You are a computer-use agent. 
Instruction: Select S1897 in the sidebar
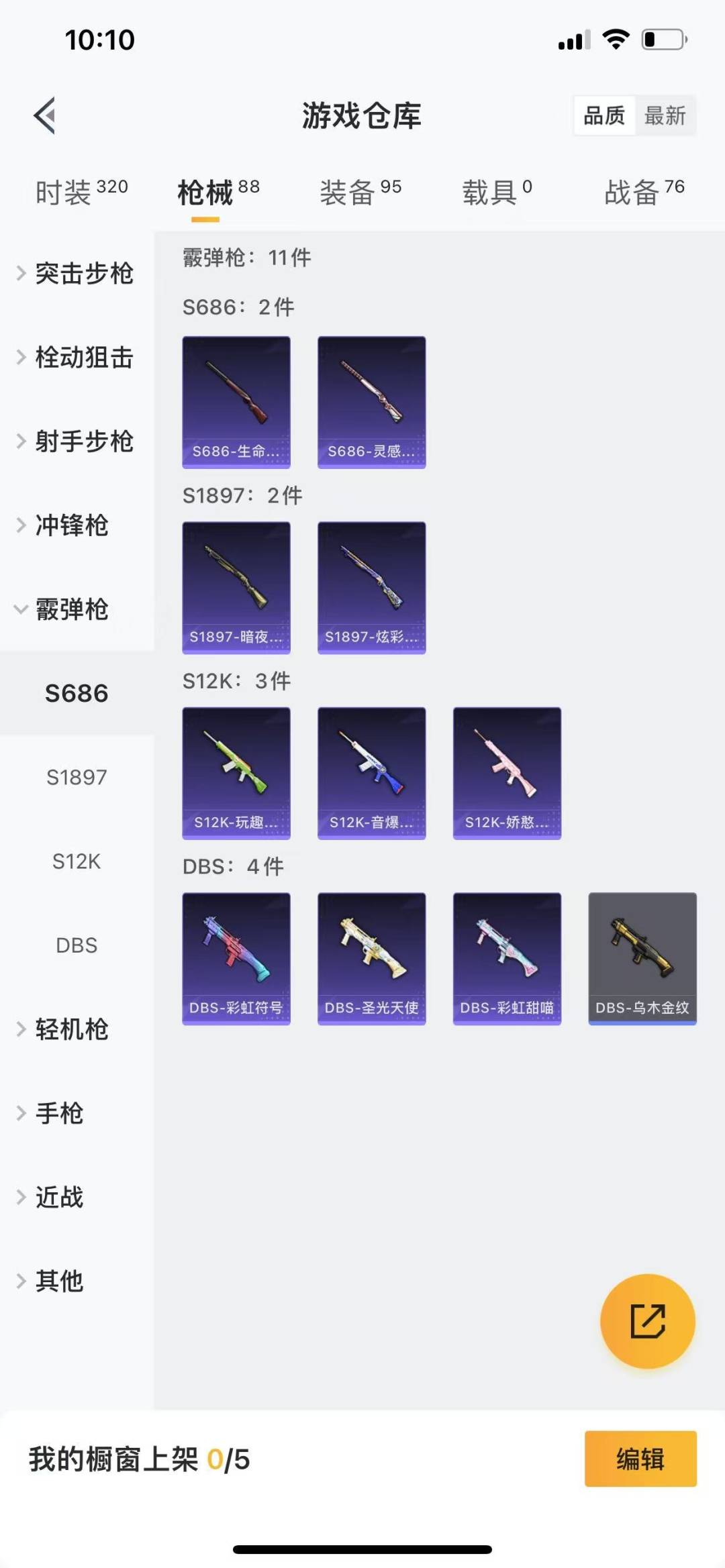click(77, 777)
